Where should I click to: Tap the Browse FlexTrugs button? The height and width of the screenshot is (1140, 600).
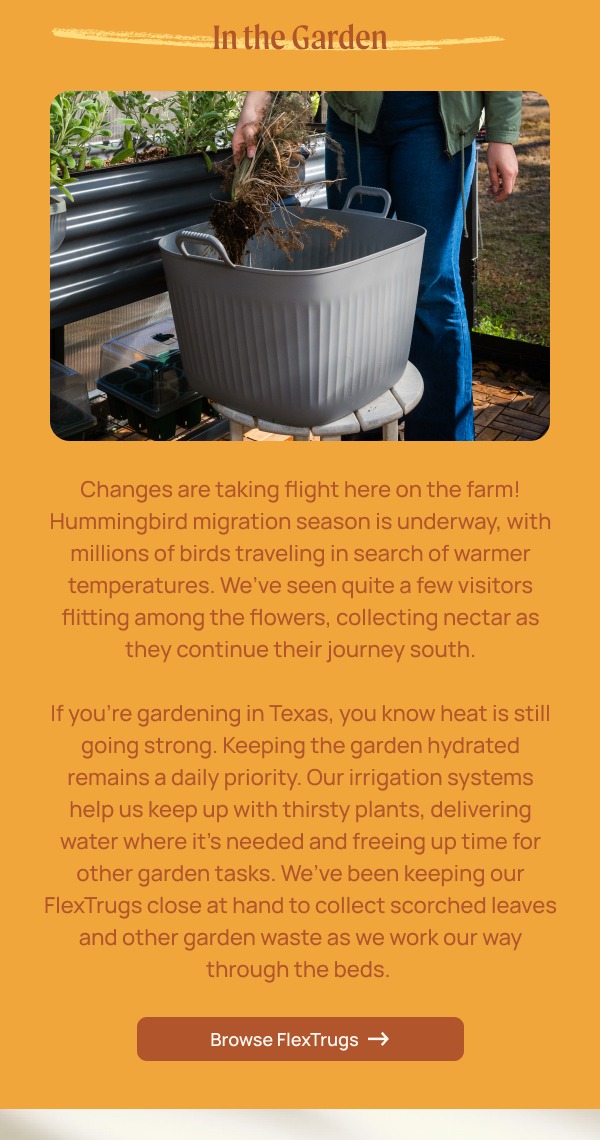300,1039
